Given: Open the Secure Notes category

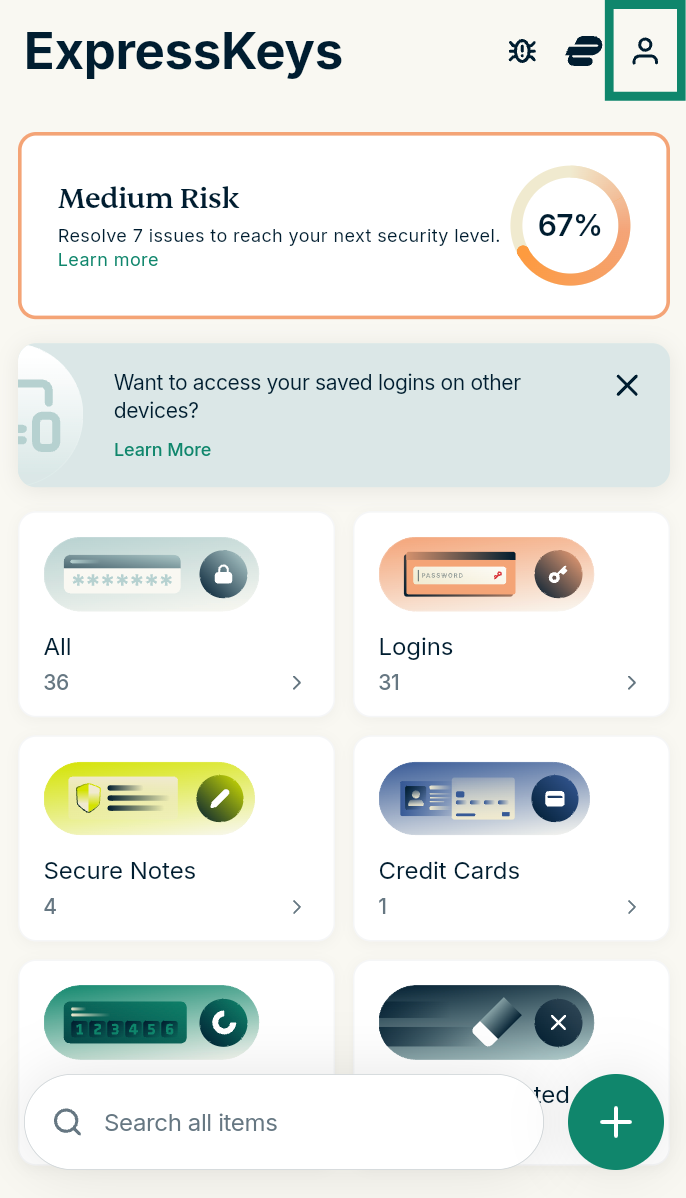Looking at the screenshot, I should tap(176, 838).
